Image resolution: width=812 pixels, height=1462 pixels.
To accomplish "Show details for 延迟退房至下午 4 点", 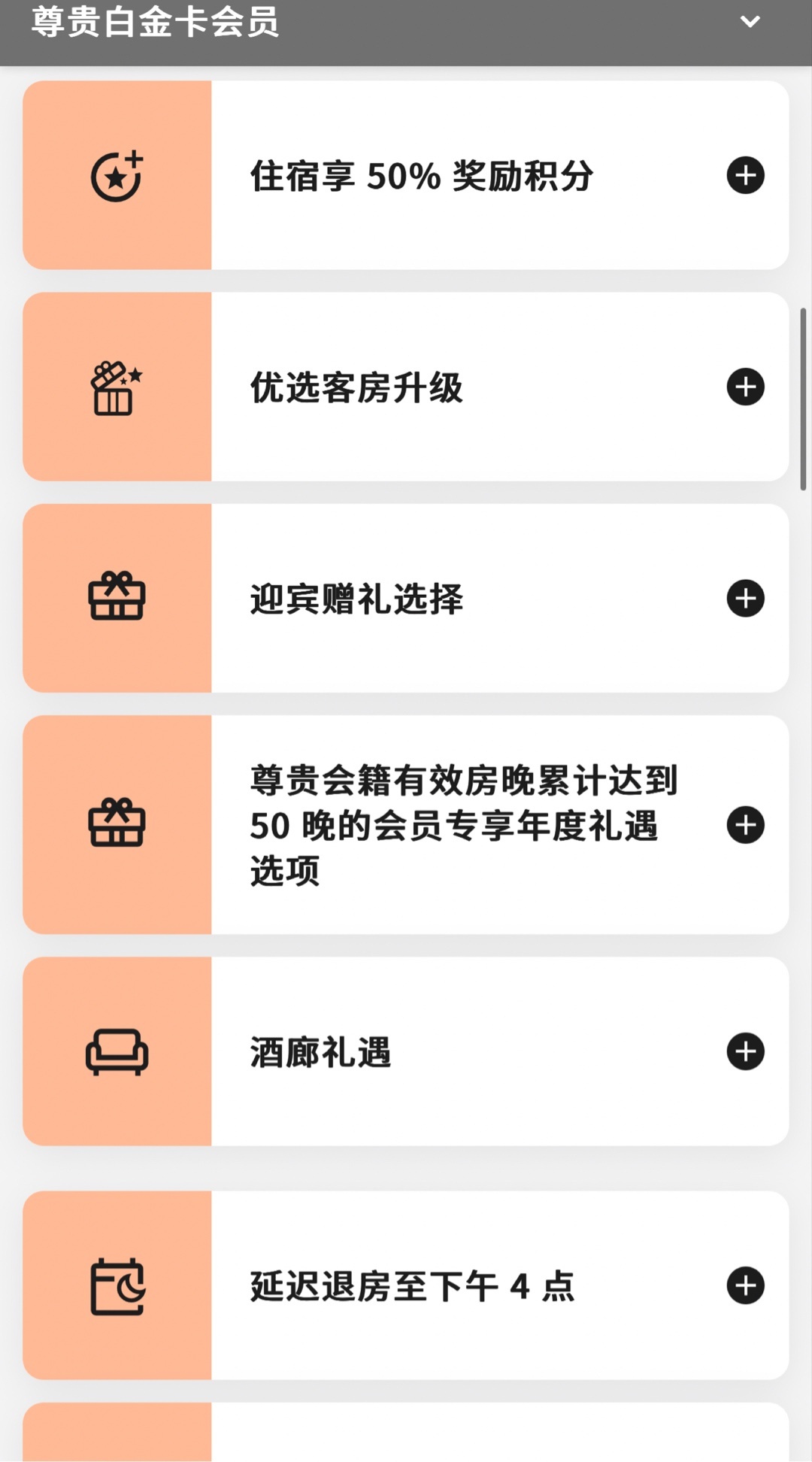I will pyautogui.click(x=745, y=1285).
